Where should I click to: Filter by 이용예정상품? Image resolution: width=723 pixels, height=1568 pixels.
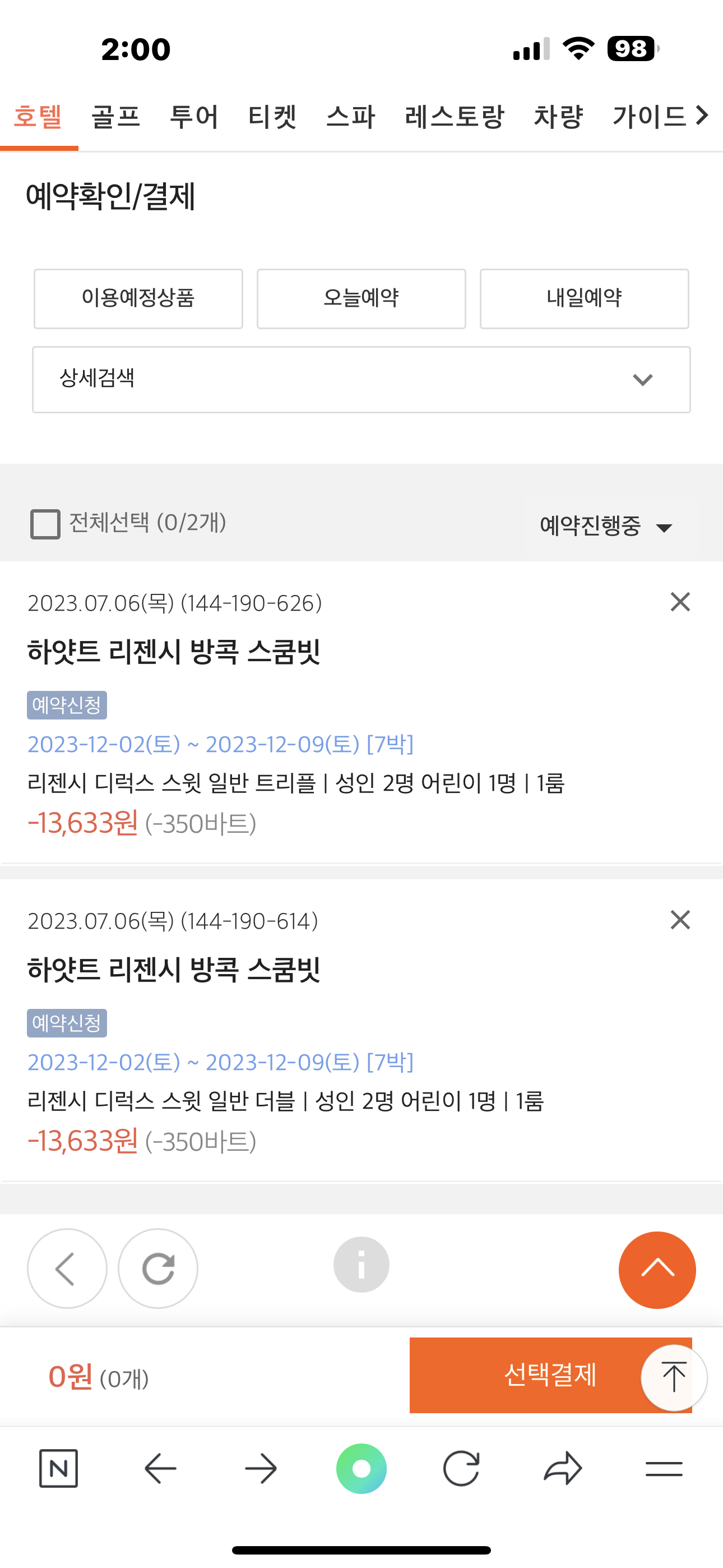pos(138,298)
